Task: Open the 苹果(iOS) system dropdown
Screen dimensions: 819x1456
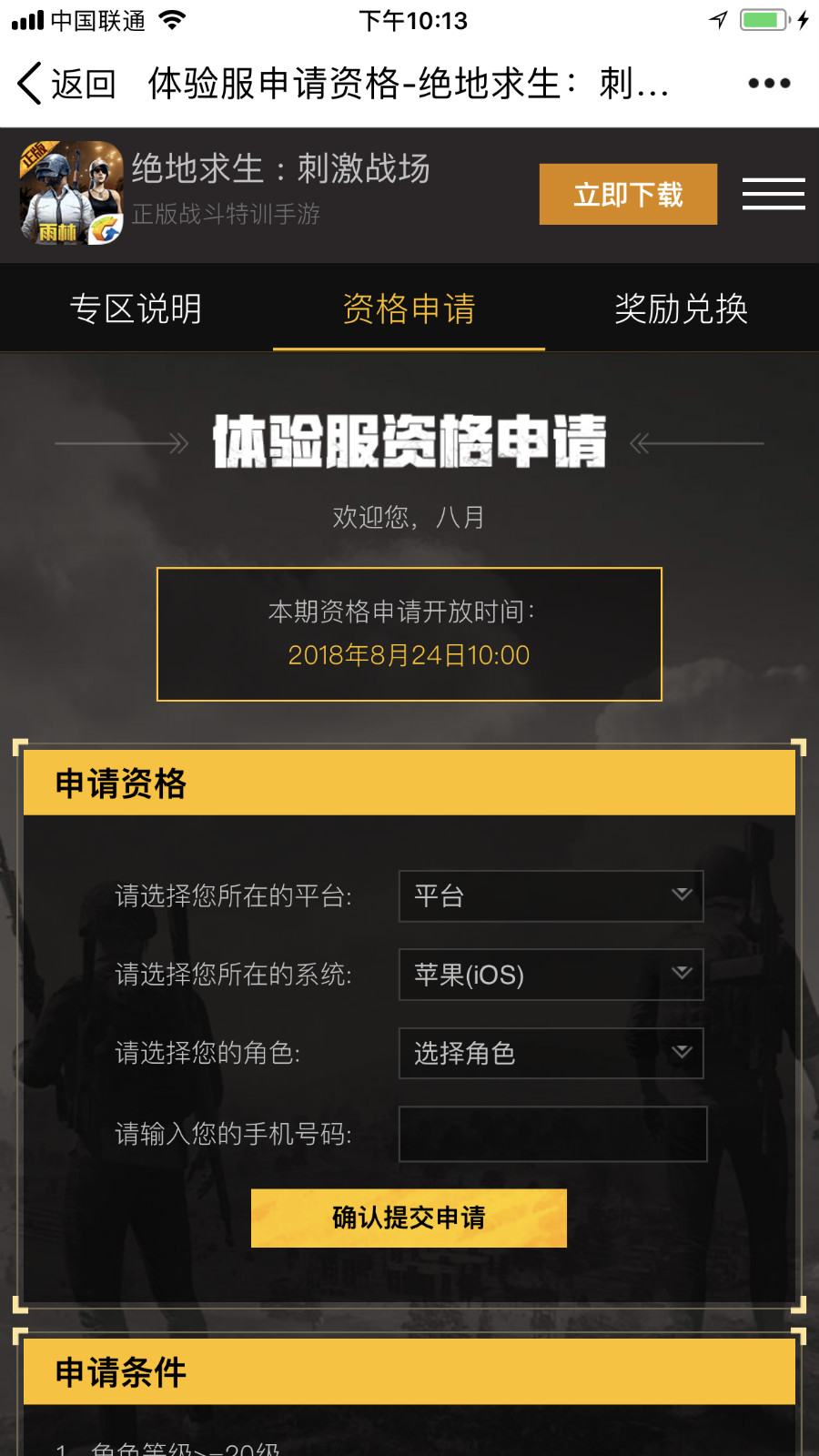Action: point(551,975)
